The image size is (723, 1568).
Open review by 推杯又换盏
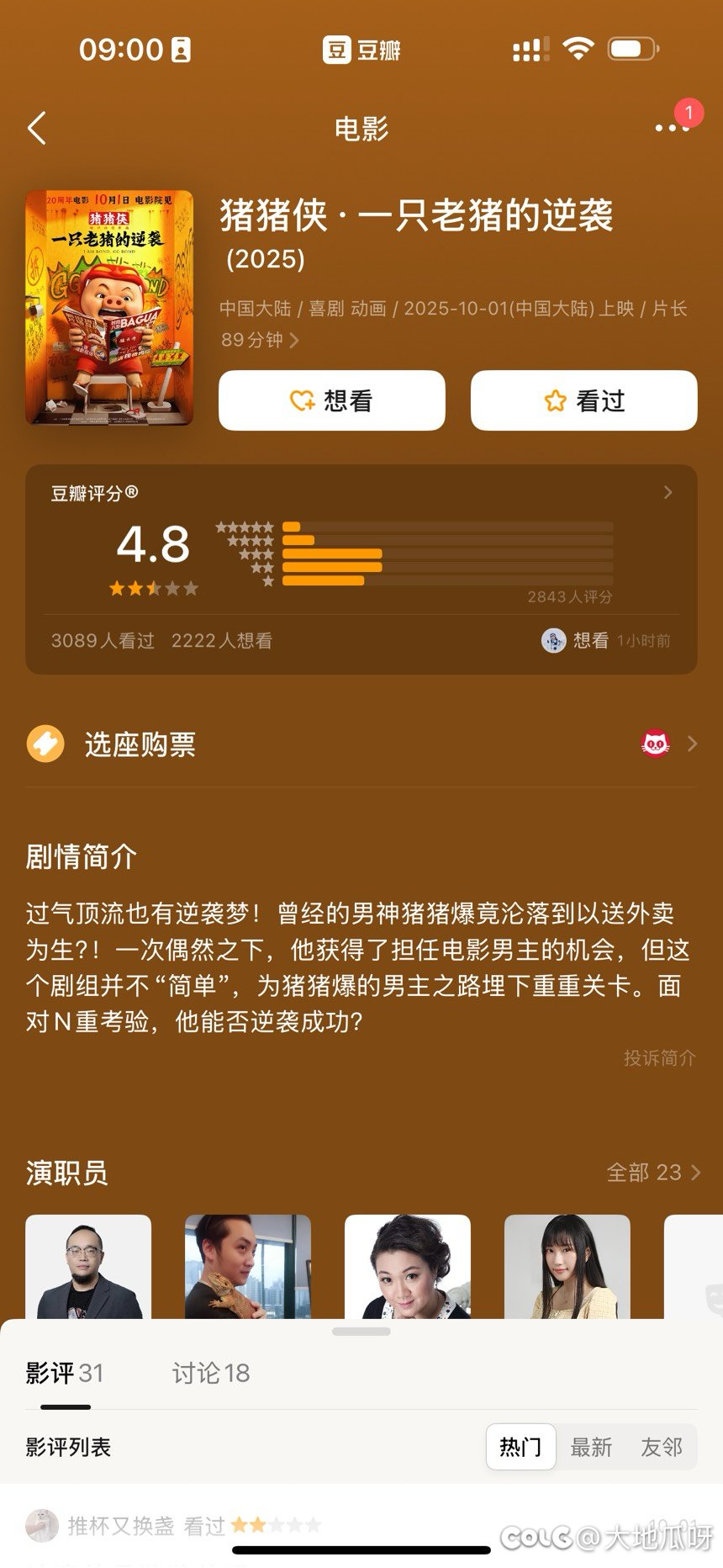coord(120,1525)
